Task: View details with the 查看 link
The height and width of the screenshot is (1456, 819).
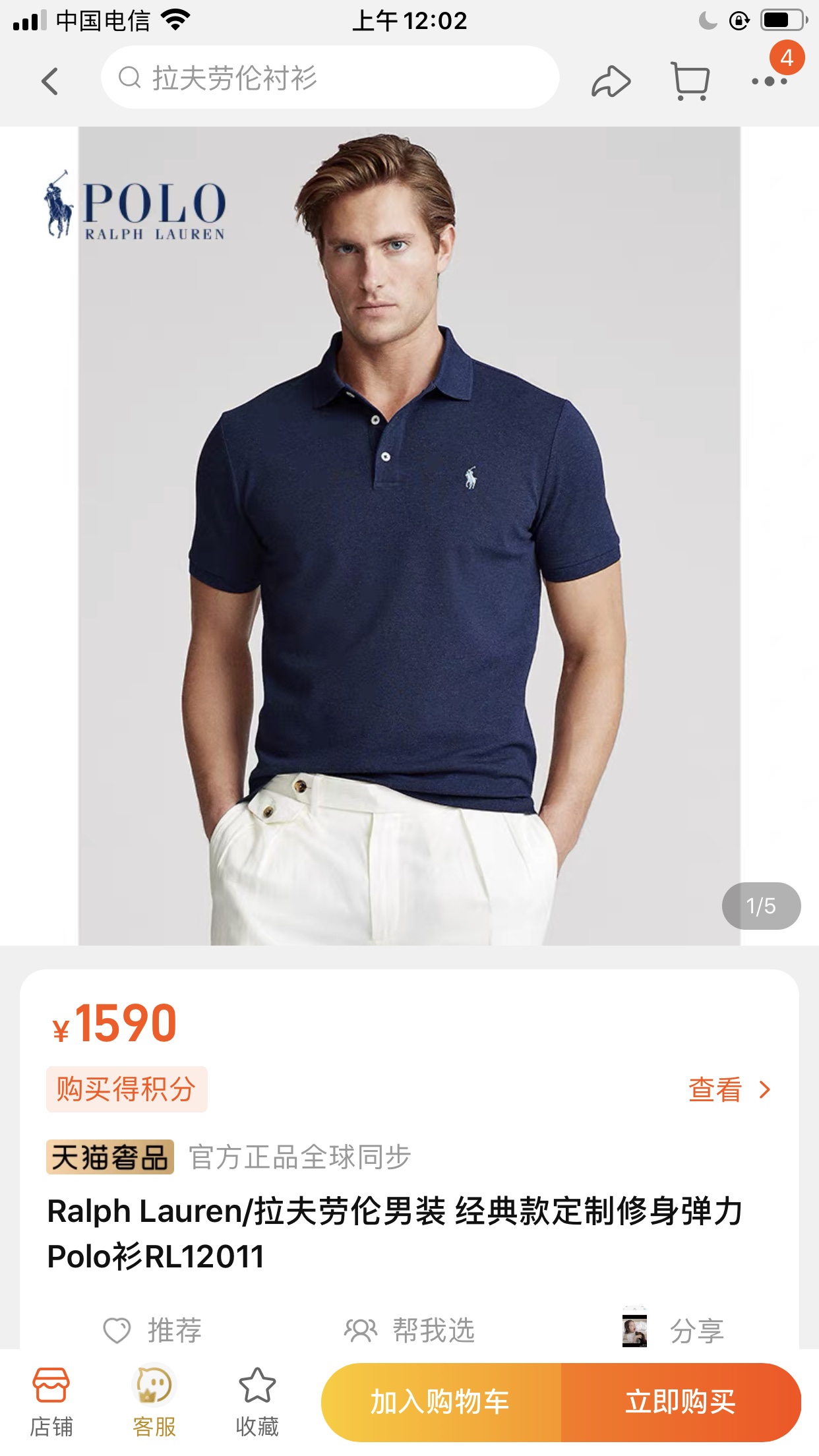Action: 728,1089
